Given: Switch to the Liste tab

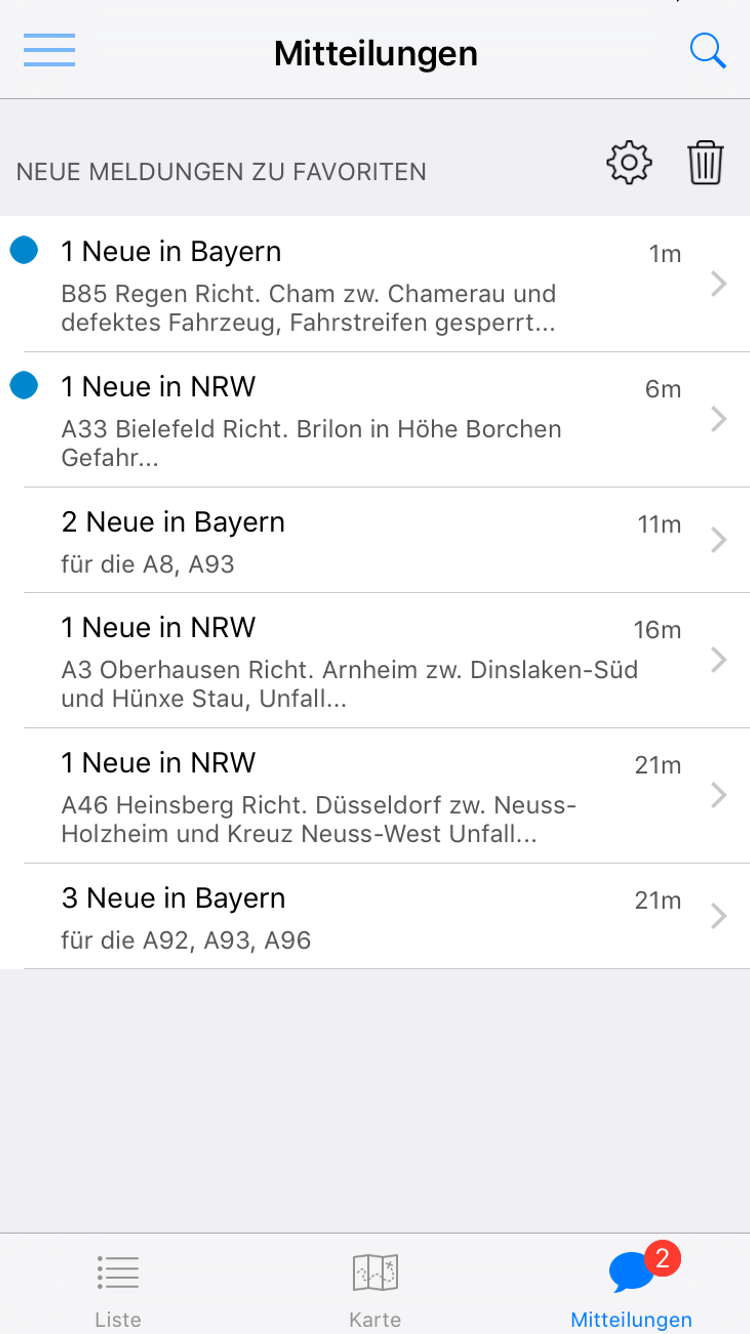Looking at the screenshot, I should [x=118, y=1288].
